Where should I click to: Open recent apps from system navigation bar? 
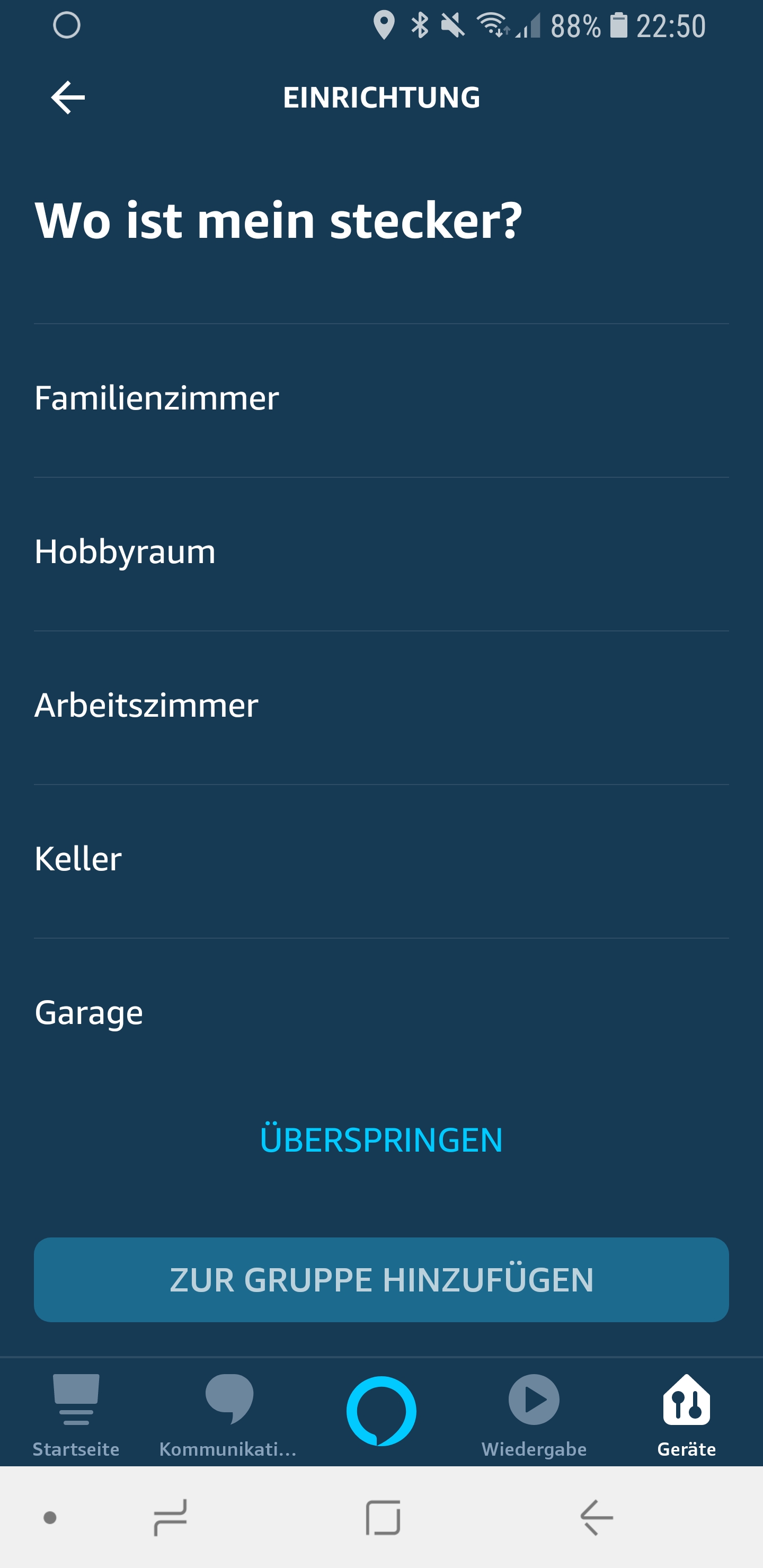coord(170,1517)
